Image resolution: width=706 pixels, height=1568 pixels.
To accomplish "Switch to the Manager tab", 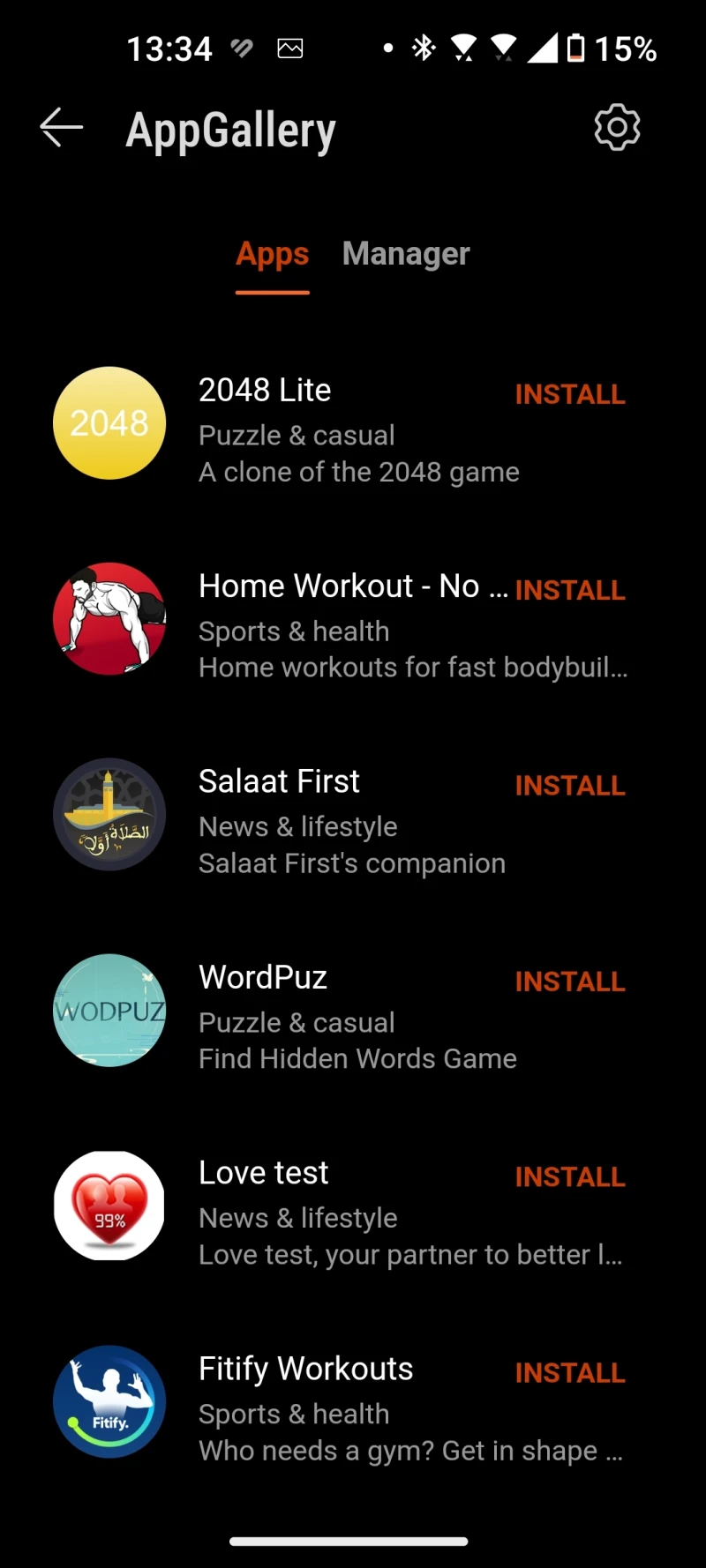I will tap(405, 254).
